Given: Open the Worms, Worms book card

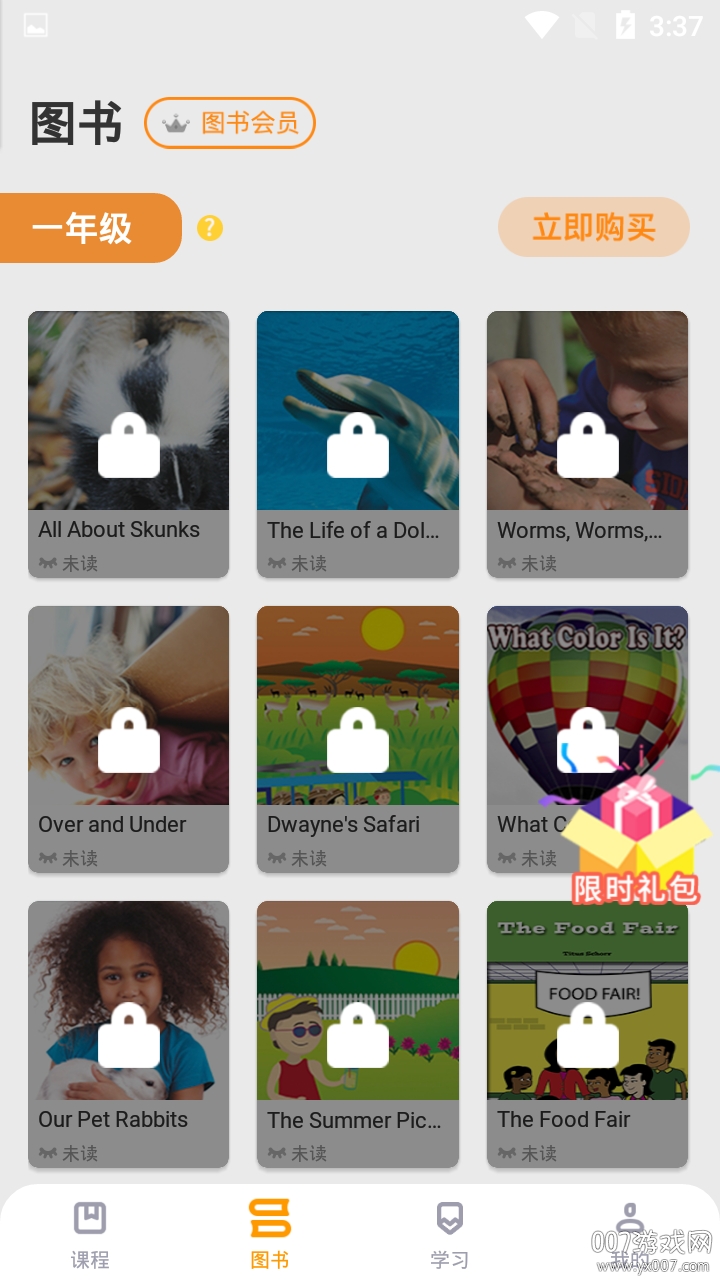Looking at the screenshot, I should (587, 443).
